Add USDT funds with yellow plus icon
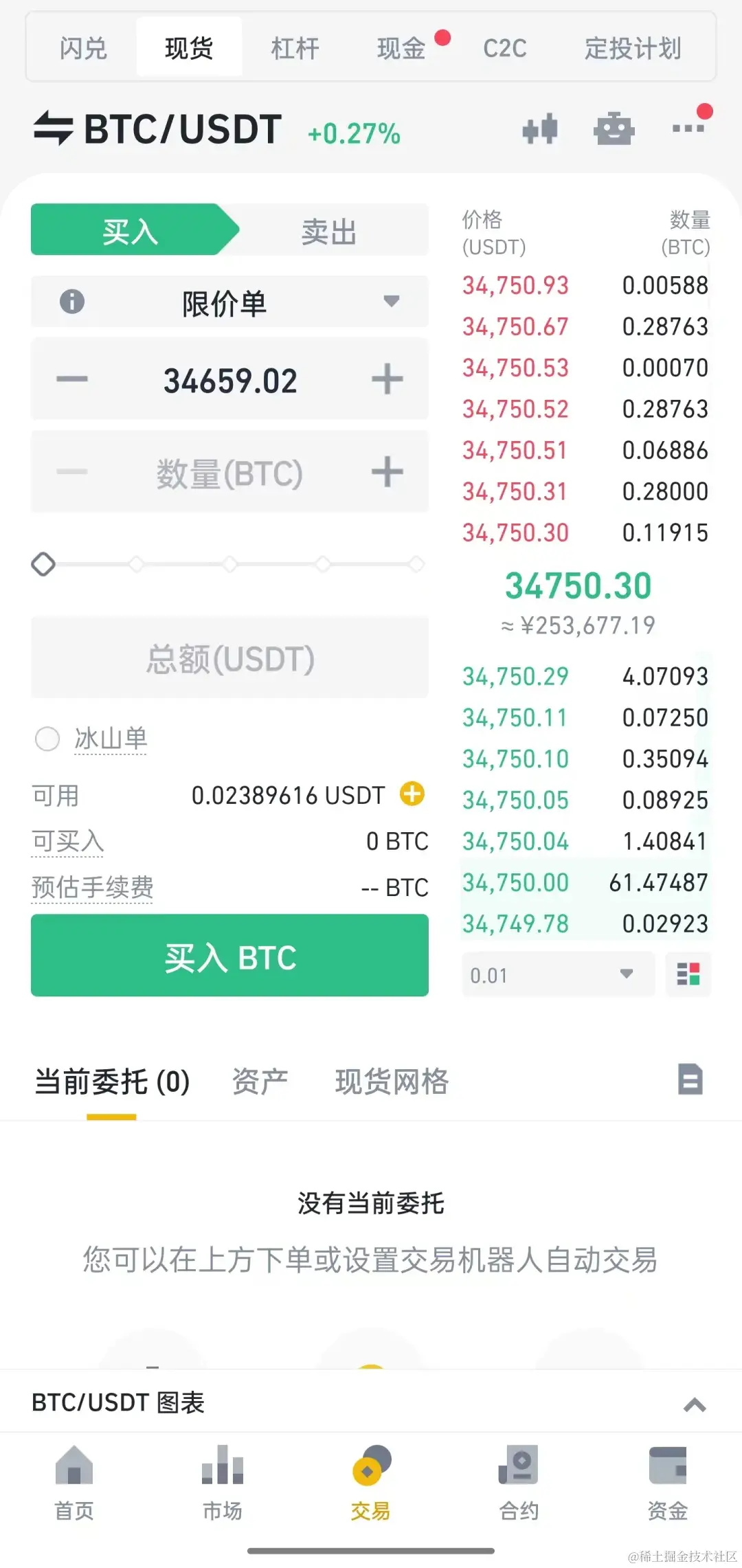This screenshot has width=742, height=1568. pyautogui.click(x=412, y=794)
